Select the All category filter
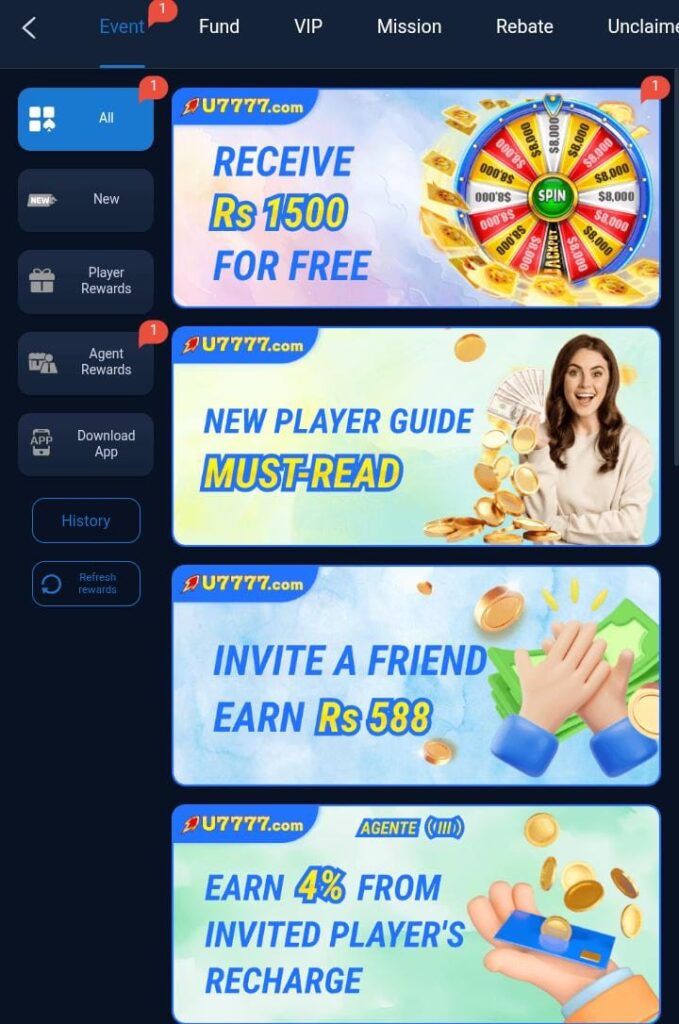 [x=86, y=119]
